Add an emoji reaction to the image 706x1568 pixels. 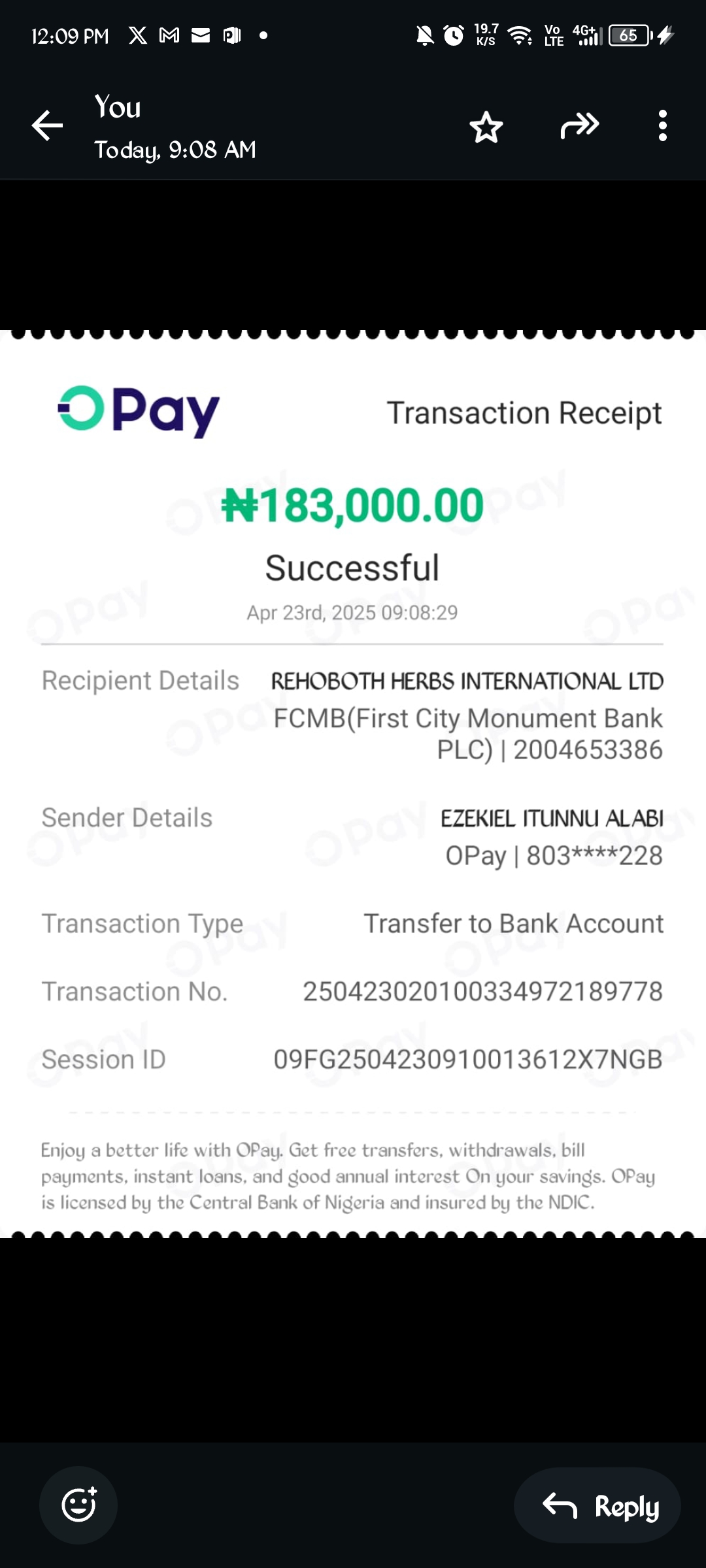click(x=78, y=1505)
